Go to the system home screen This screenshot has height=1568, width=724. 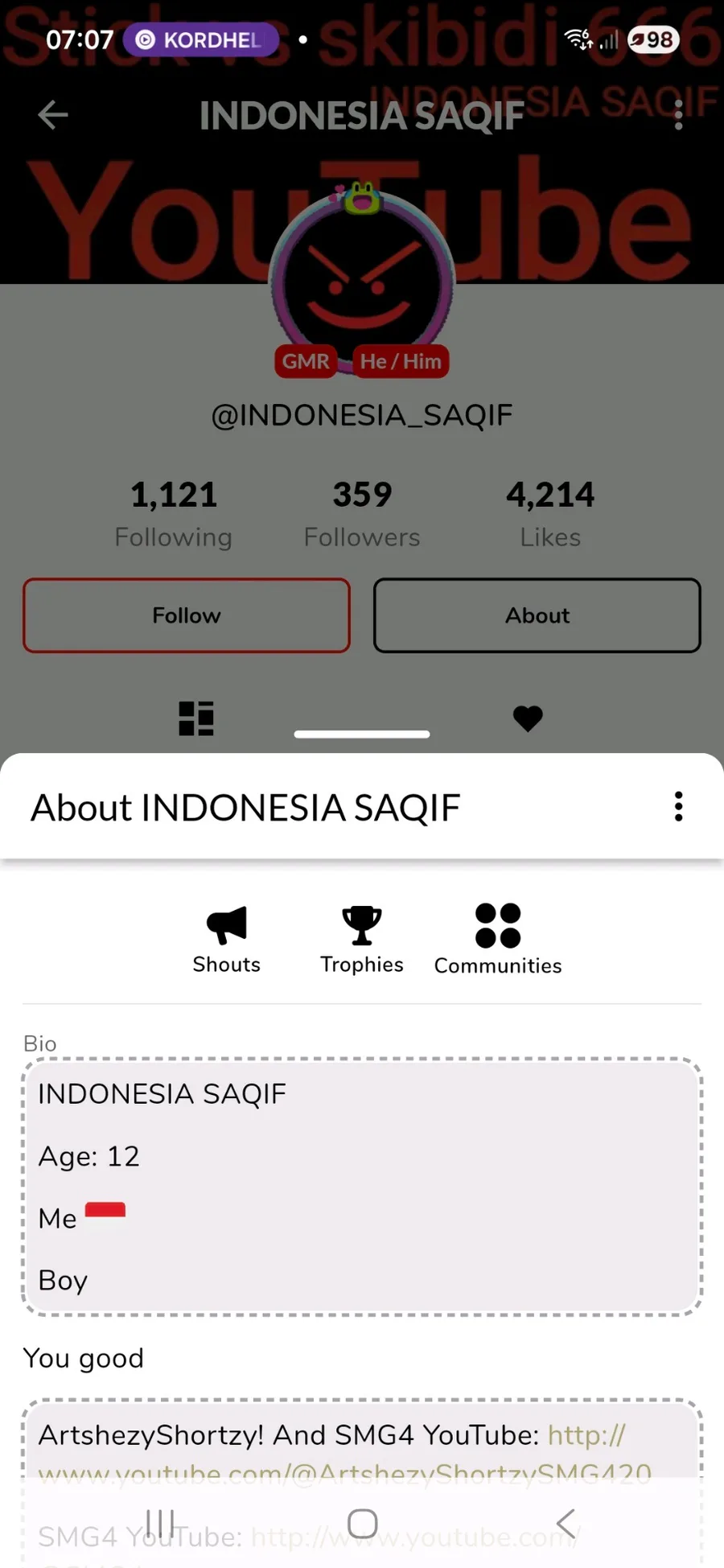click(x=362, y=1523)
